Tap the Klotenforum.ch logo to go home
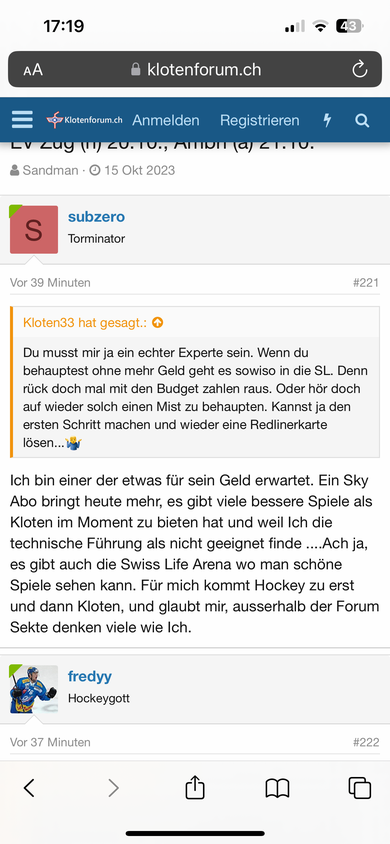390x844 pixels. click(x=84, y=119)
